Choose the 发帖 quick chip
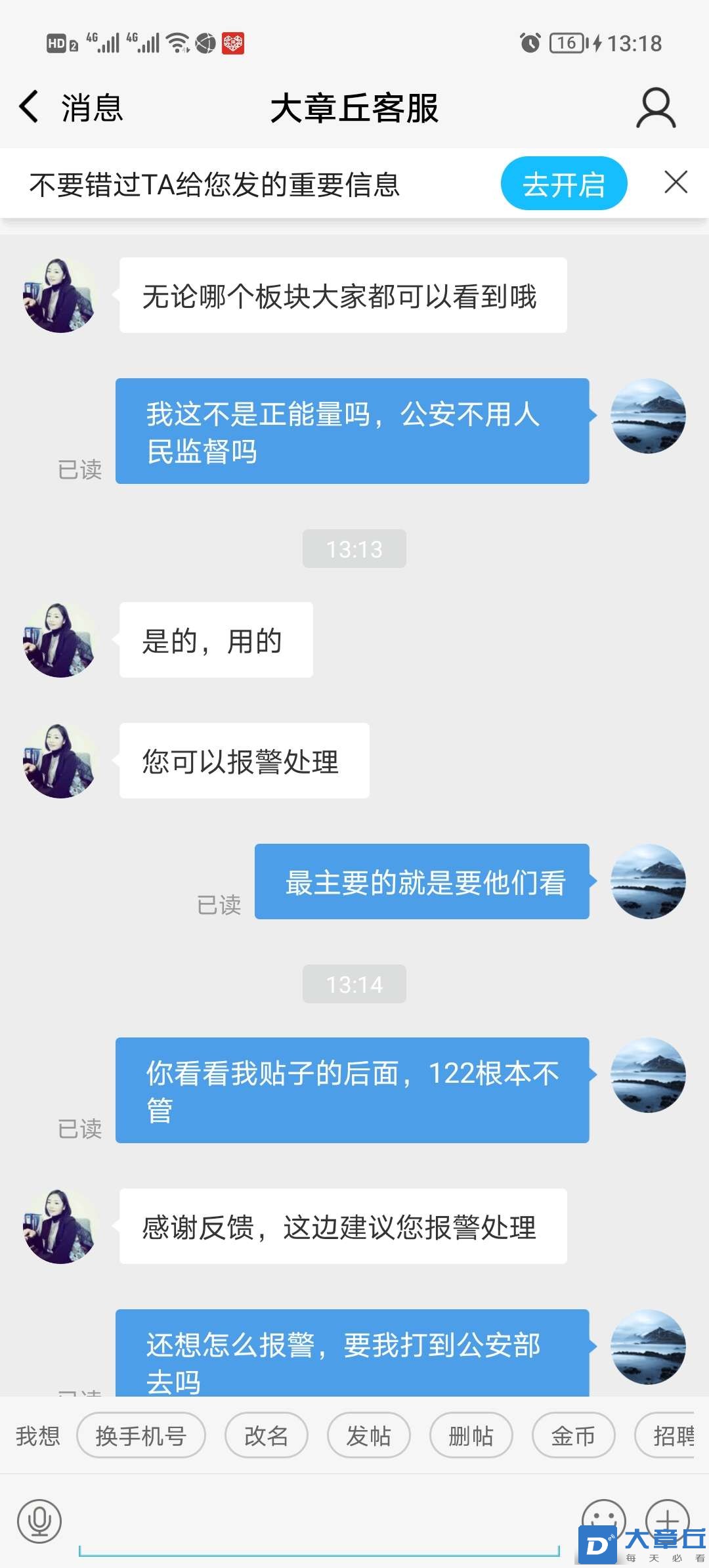709x1568 pixels. [368, 1435]
